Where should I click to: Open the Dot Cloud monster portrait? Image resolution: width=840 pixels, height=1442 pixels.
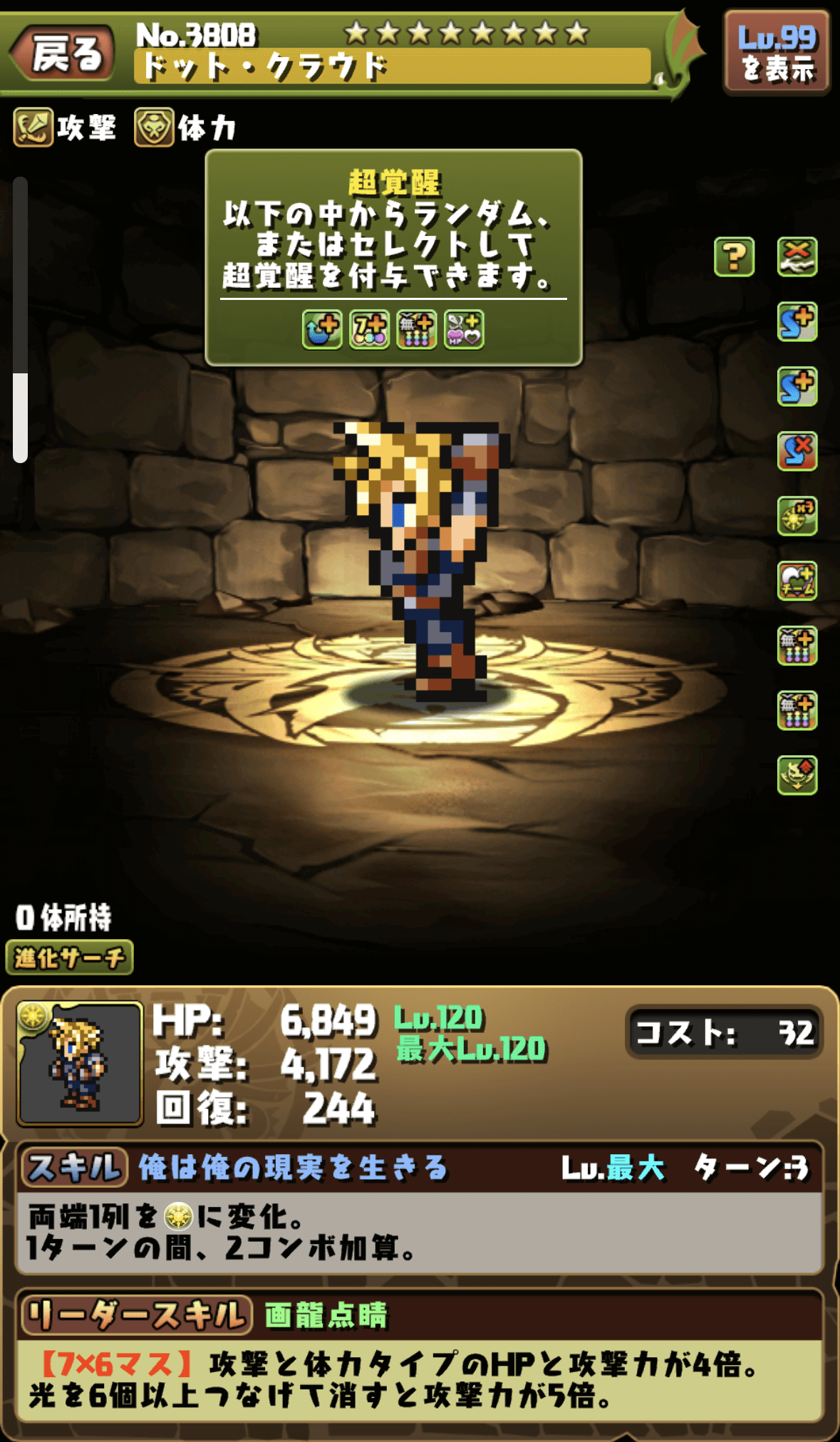point(80,1063)
